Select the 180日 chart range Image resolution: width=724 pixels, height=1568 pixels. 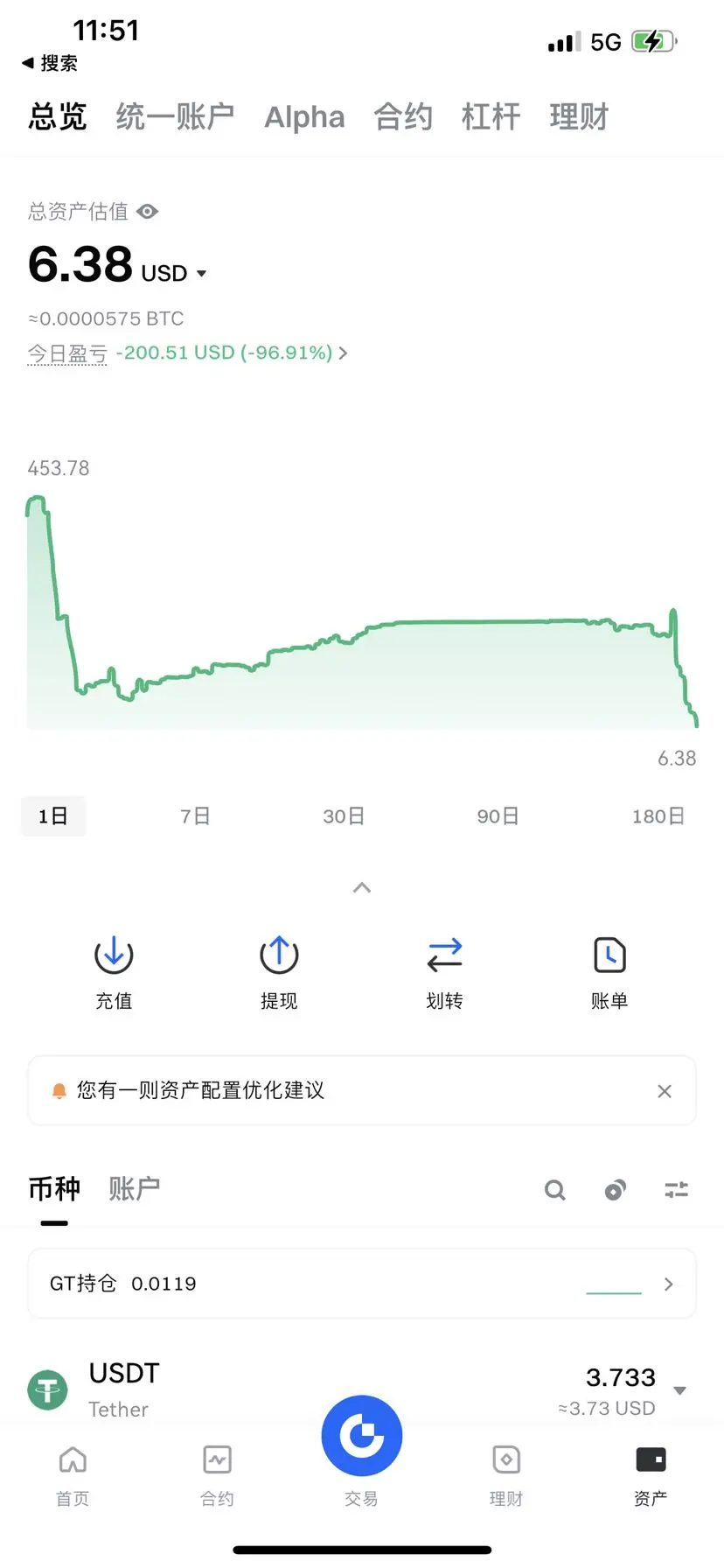[658, 816]
